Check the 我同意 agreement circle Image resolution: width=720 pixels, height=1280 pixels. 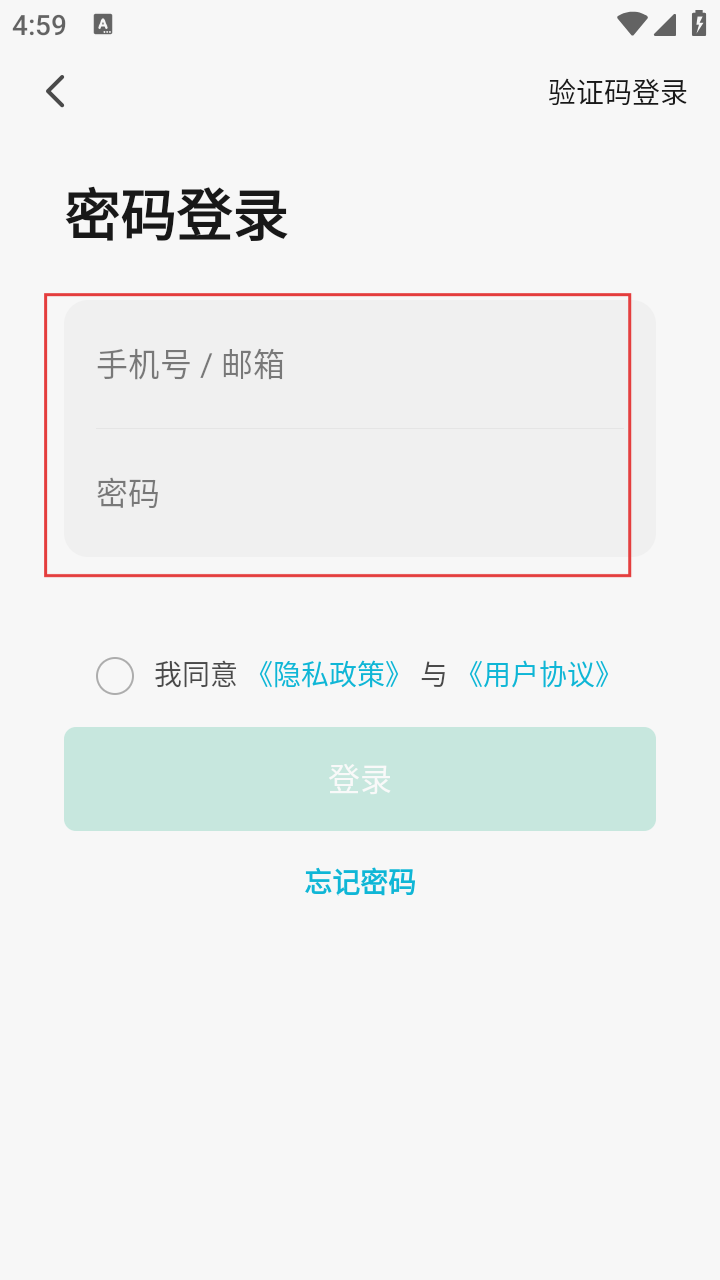tap(115, 676)
